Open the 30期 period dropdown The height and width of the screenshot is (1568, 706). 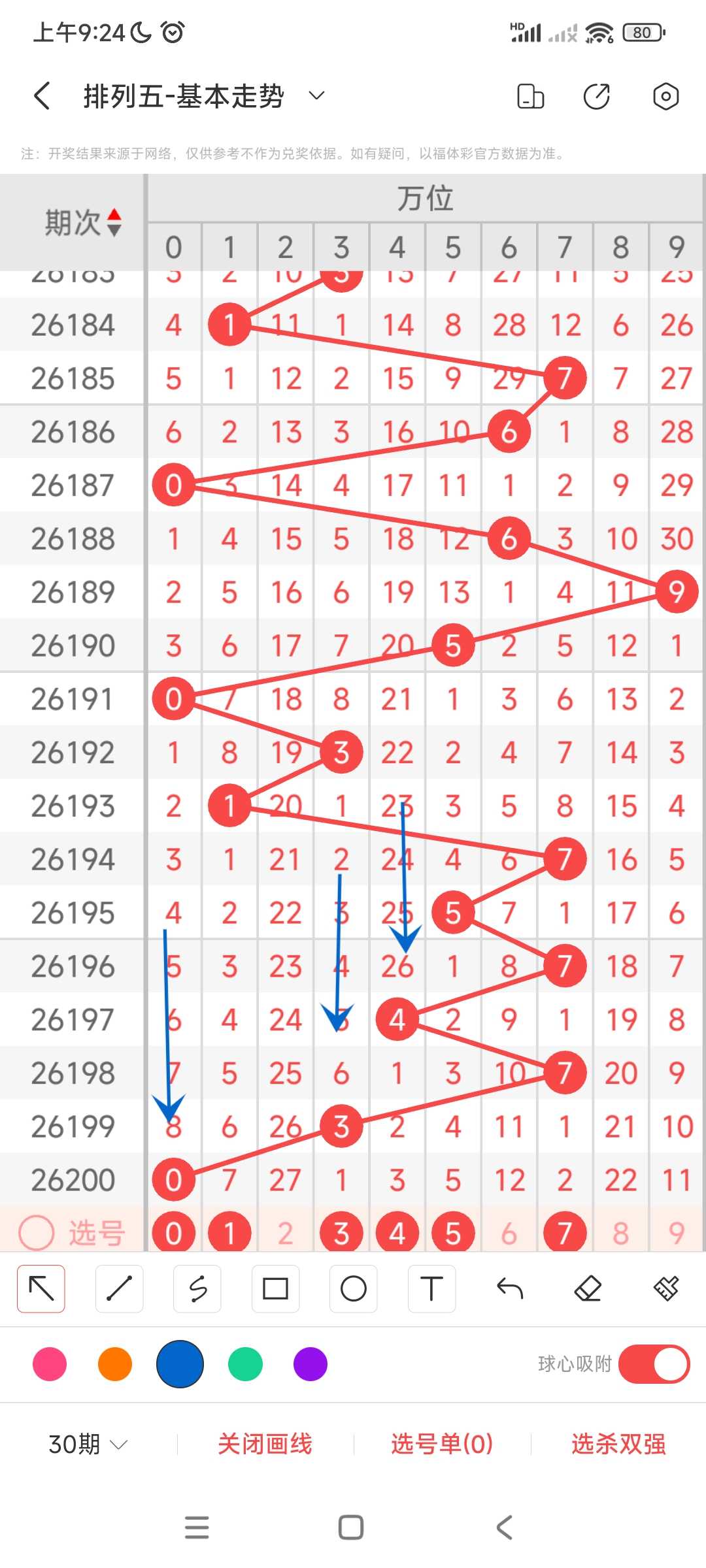tap(88, 1444)
